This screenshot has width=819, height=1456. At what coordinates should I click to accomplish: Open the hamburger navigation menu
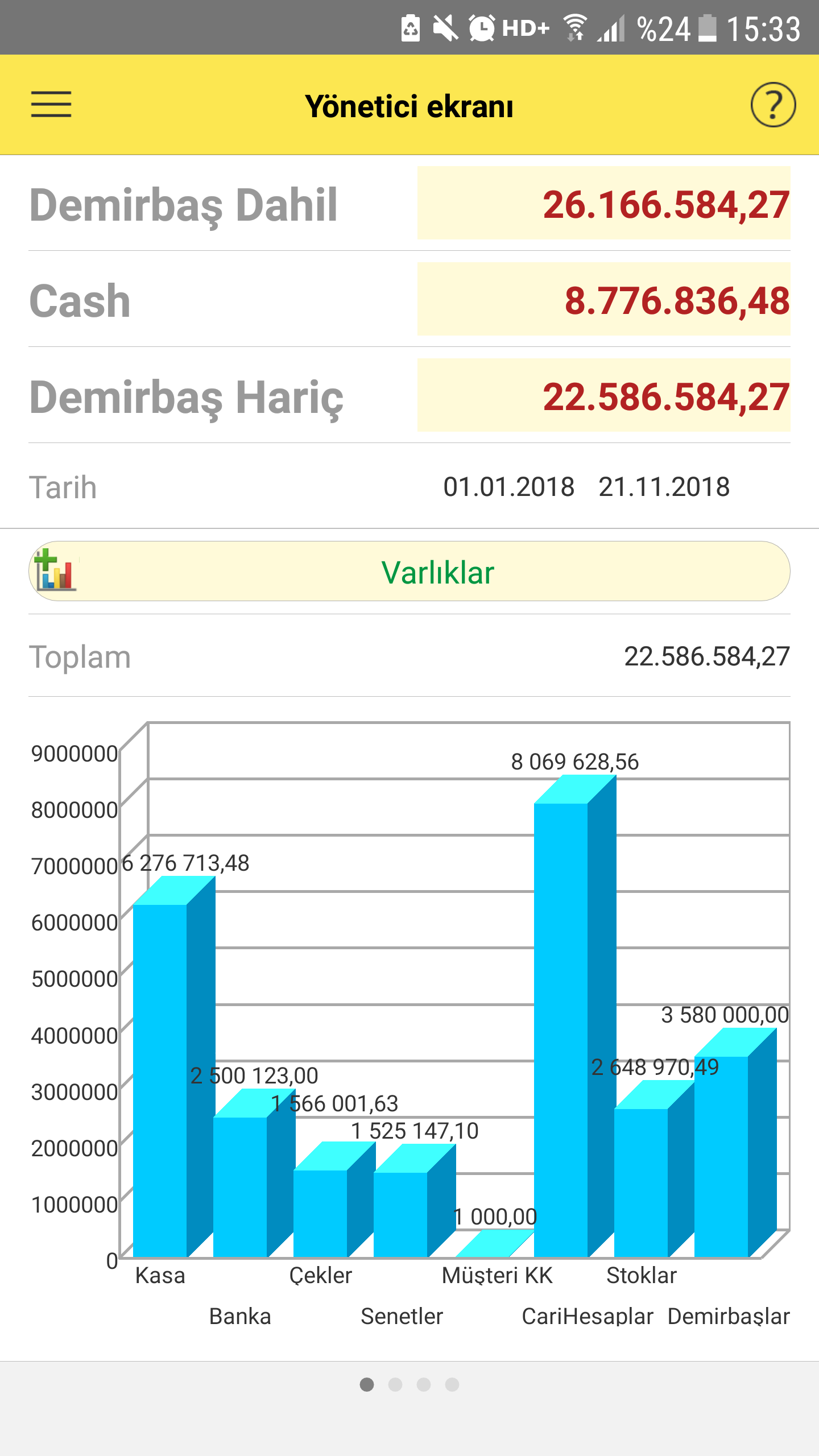[x=51, y=105]
